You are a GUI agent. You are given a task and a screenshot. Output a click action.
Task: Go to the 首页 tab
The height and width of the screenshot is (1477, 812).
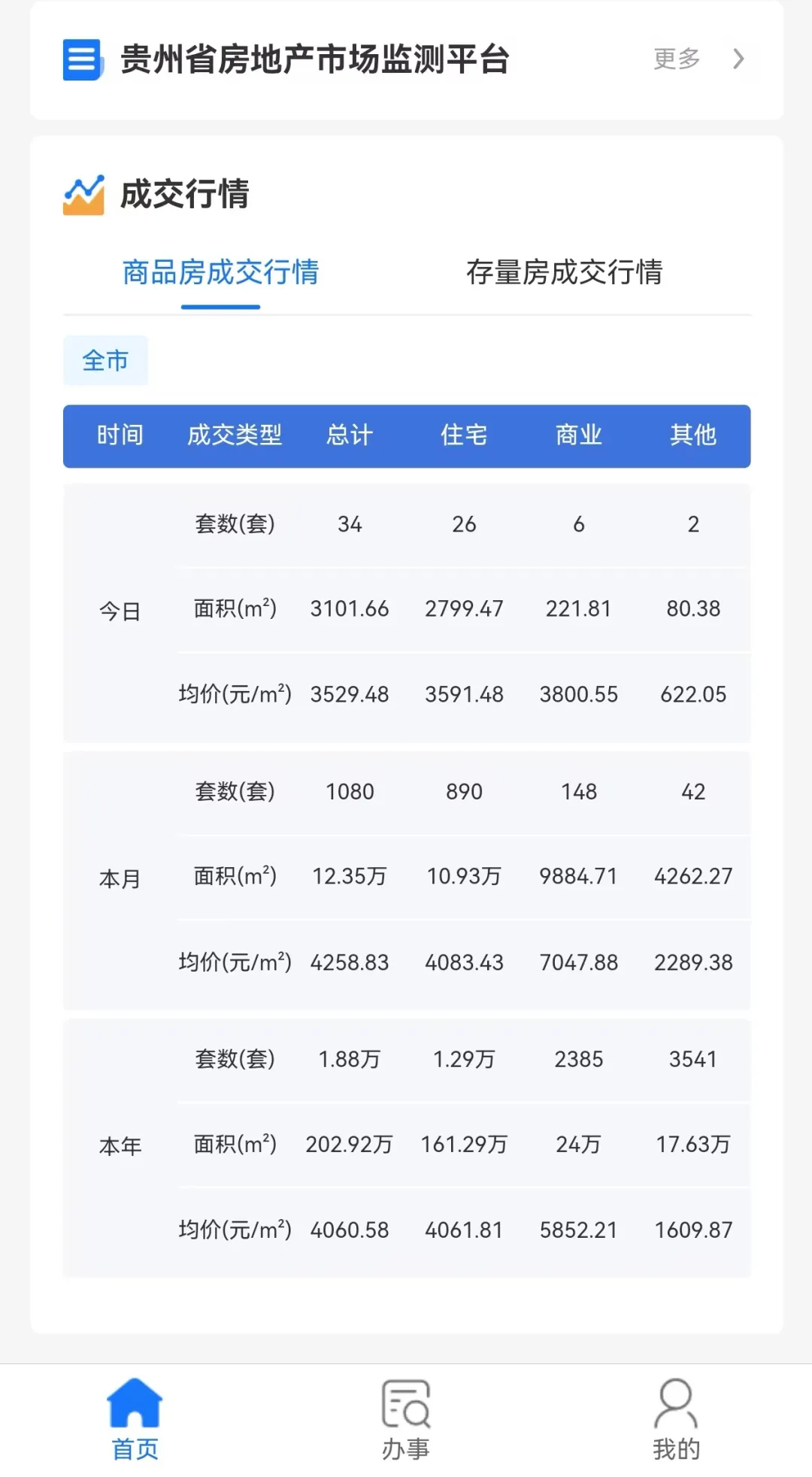coord(135,1419)
